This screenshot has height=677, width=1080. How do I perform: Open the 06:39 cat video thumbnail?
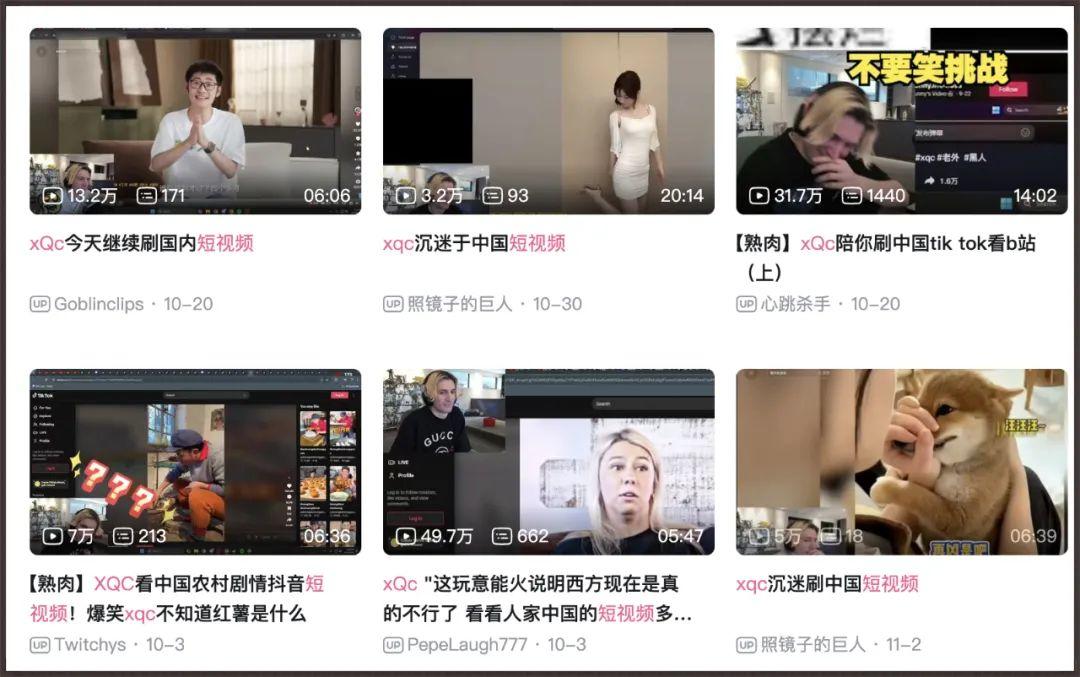click(x=901, y=461)
